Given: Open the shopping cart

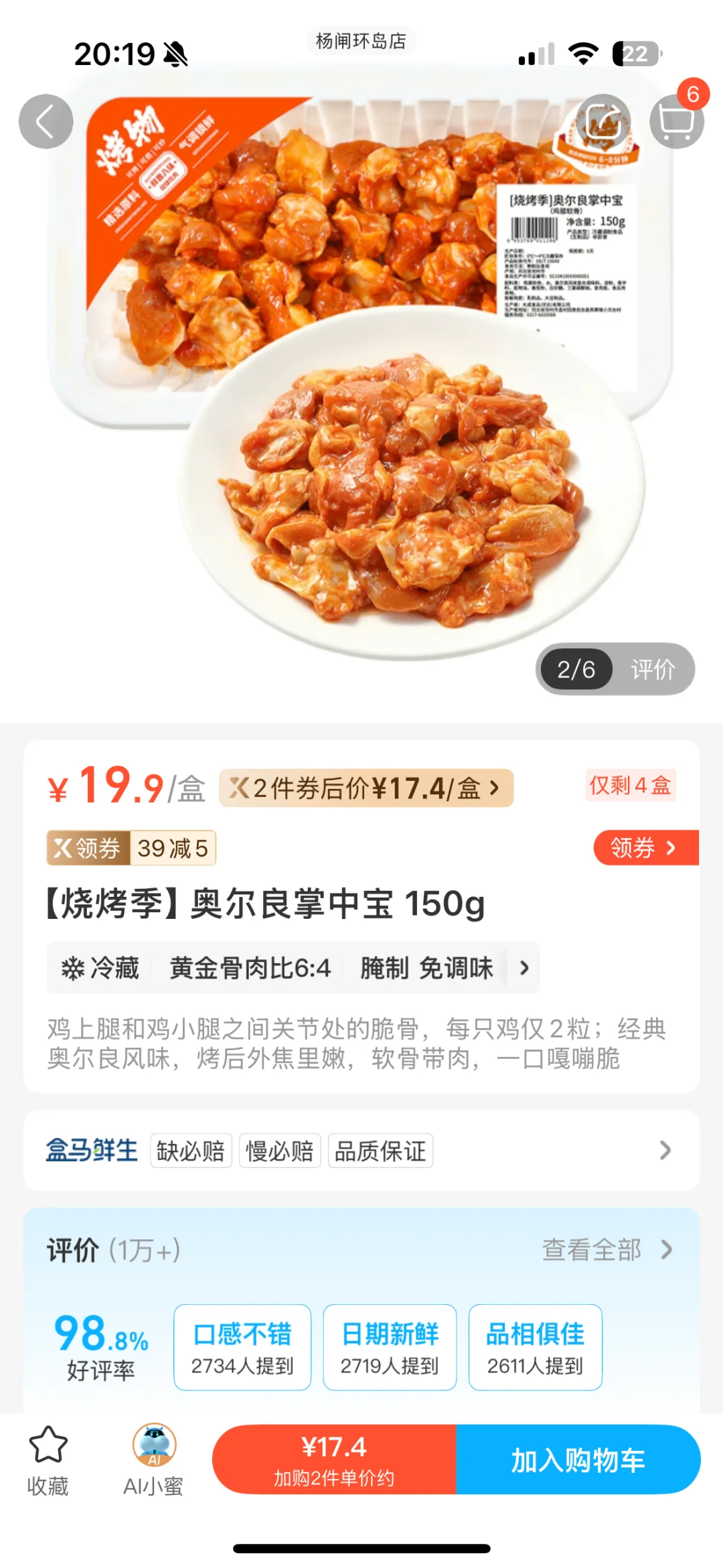Looking at the screenshot, I should pyautogui.click(x=677, y=121).
